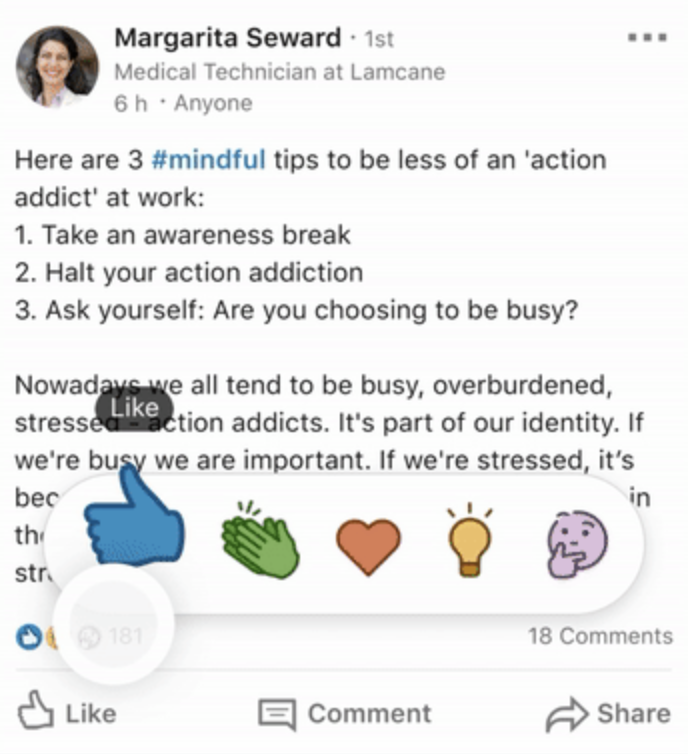Open the post overflow menu

646,38
